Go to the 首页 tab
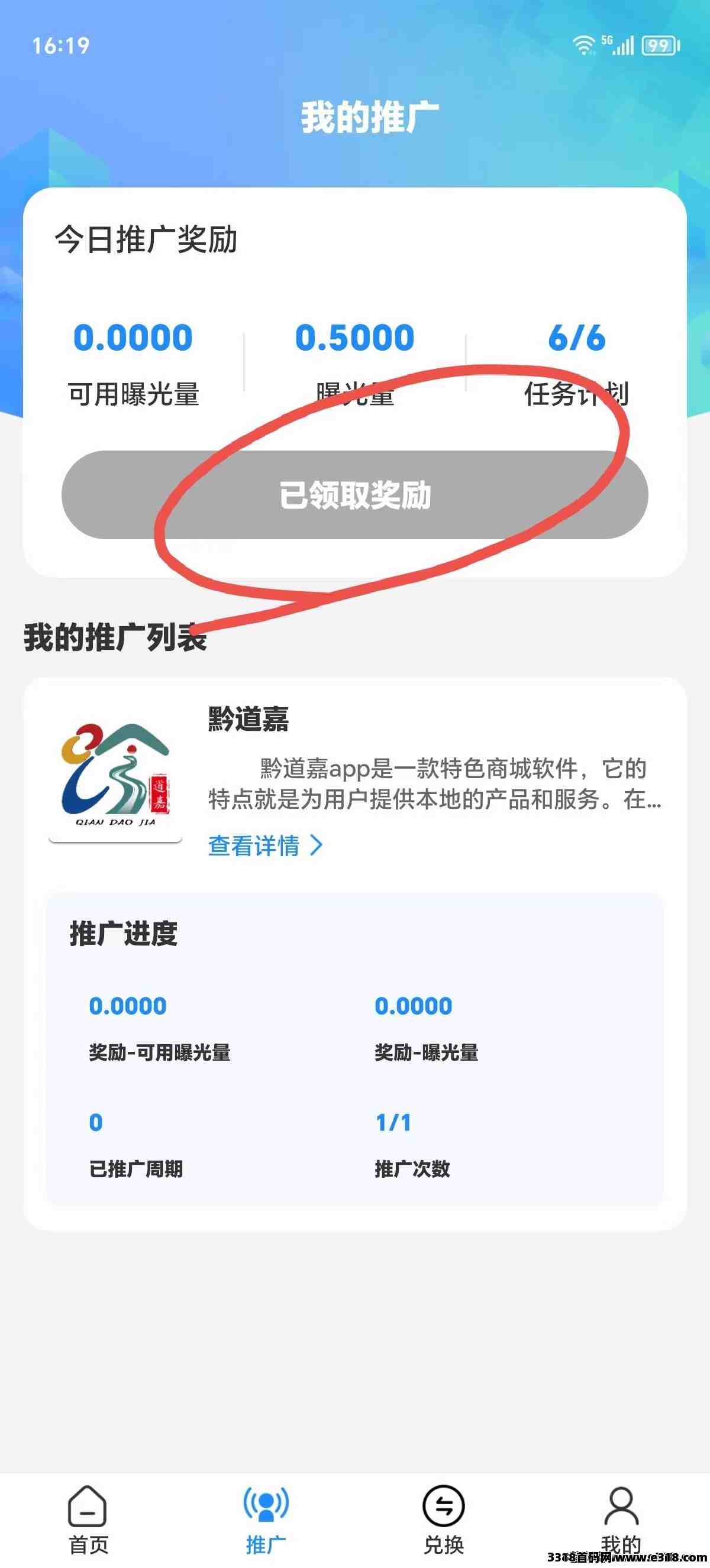This screenshot has height=1568, width=710. (88, 1520)
